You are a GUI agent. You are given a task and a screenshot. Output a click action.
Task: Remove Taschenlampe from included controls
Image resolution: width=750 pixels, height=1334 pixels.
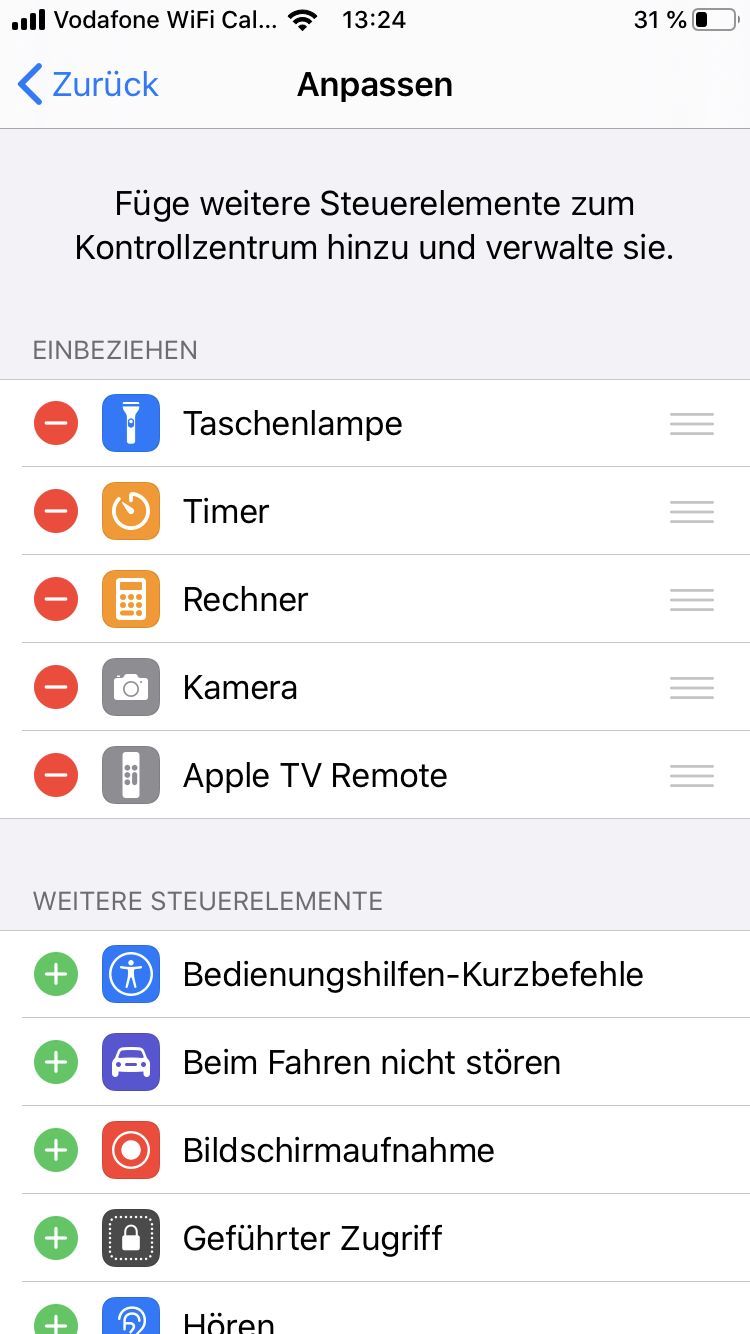pos(56,423)
